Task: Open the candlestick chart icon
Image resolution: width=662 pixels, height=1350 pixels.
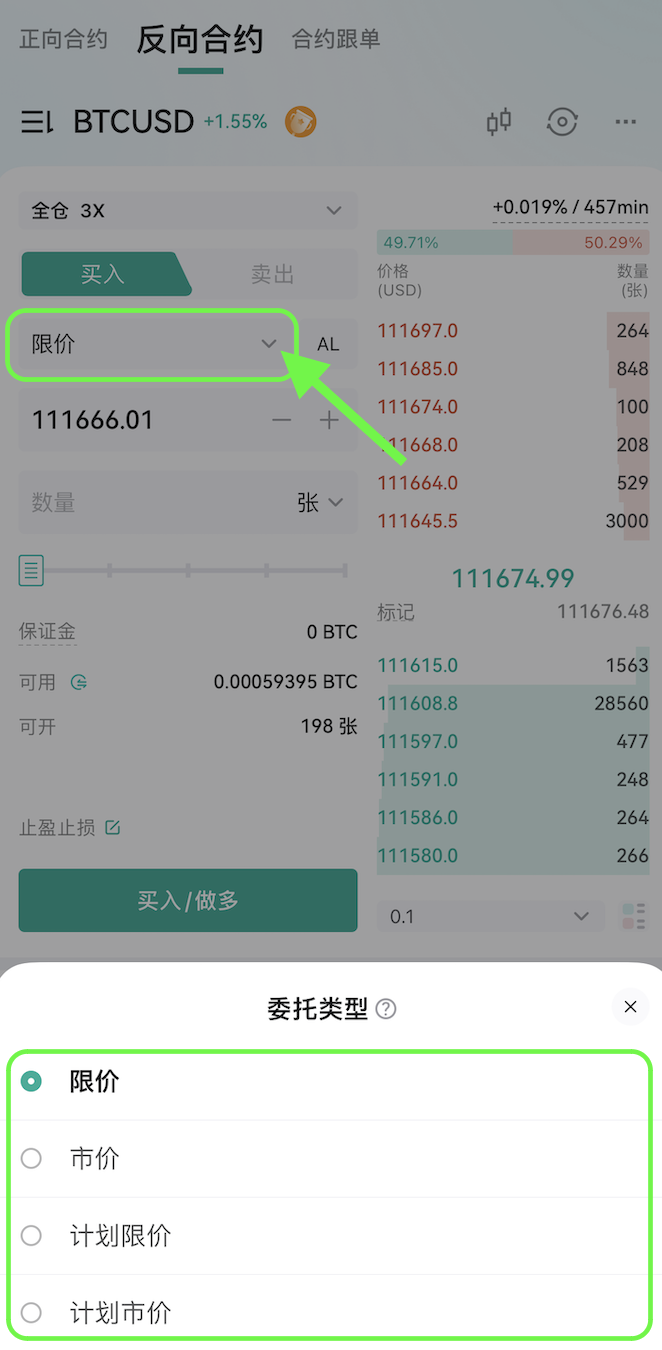Action: click(x=498, y=122)
